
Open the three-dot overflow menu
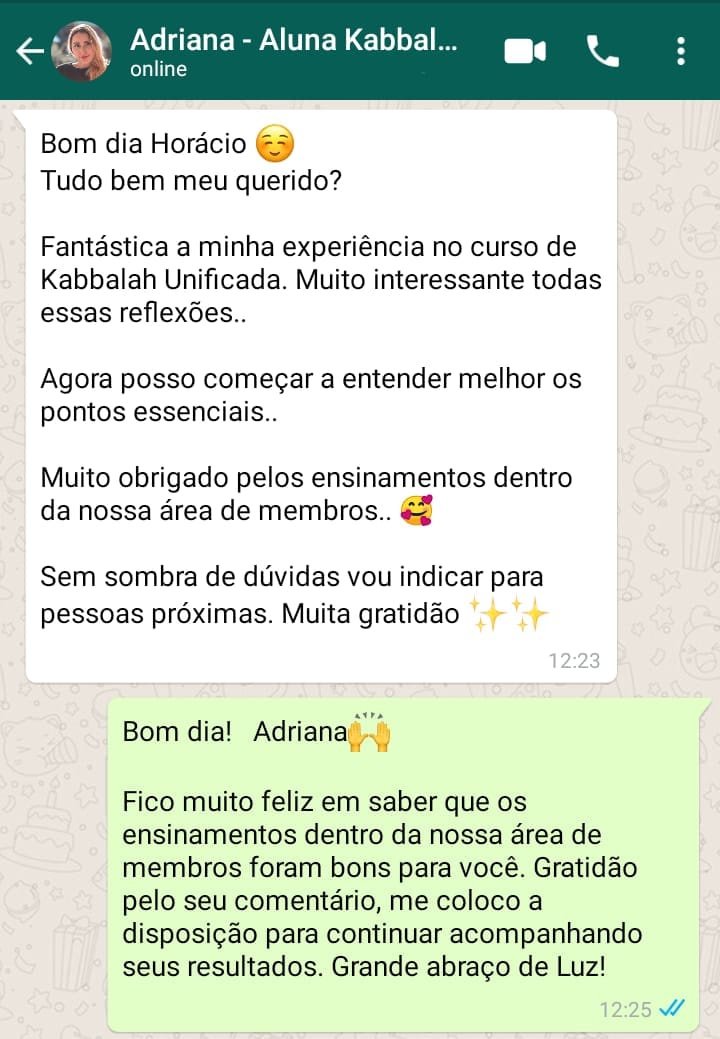[x=681, y=51]
